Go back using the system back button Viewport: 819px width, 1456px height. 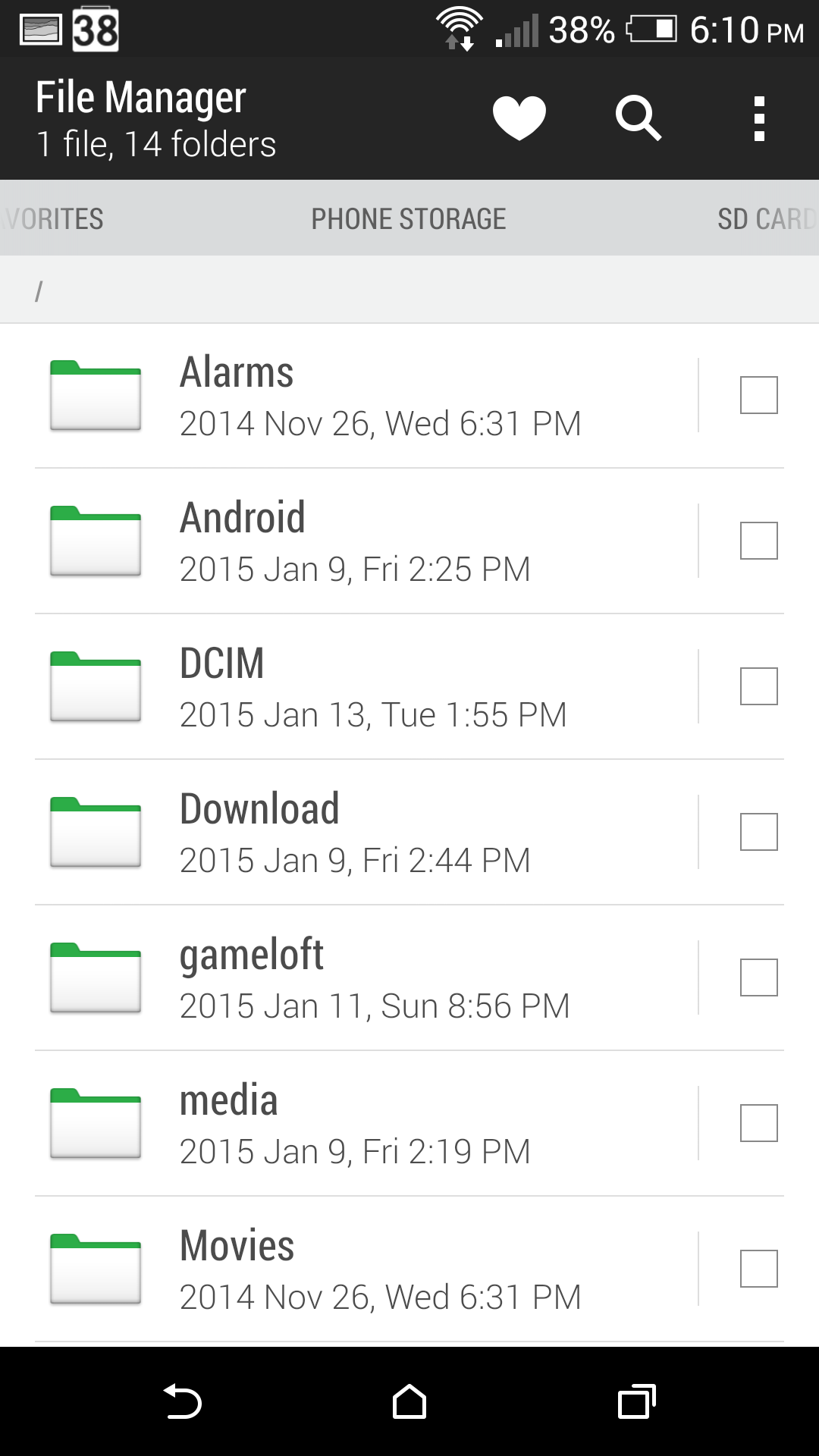[x=182, y=1401]
